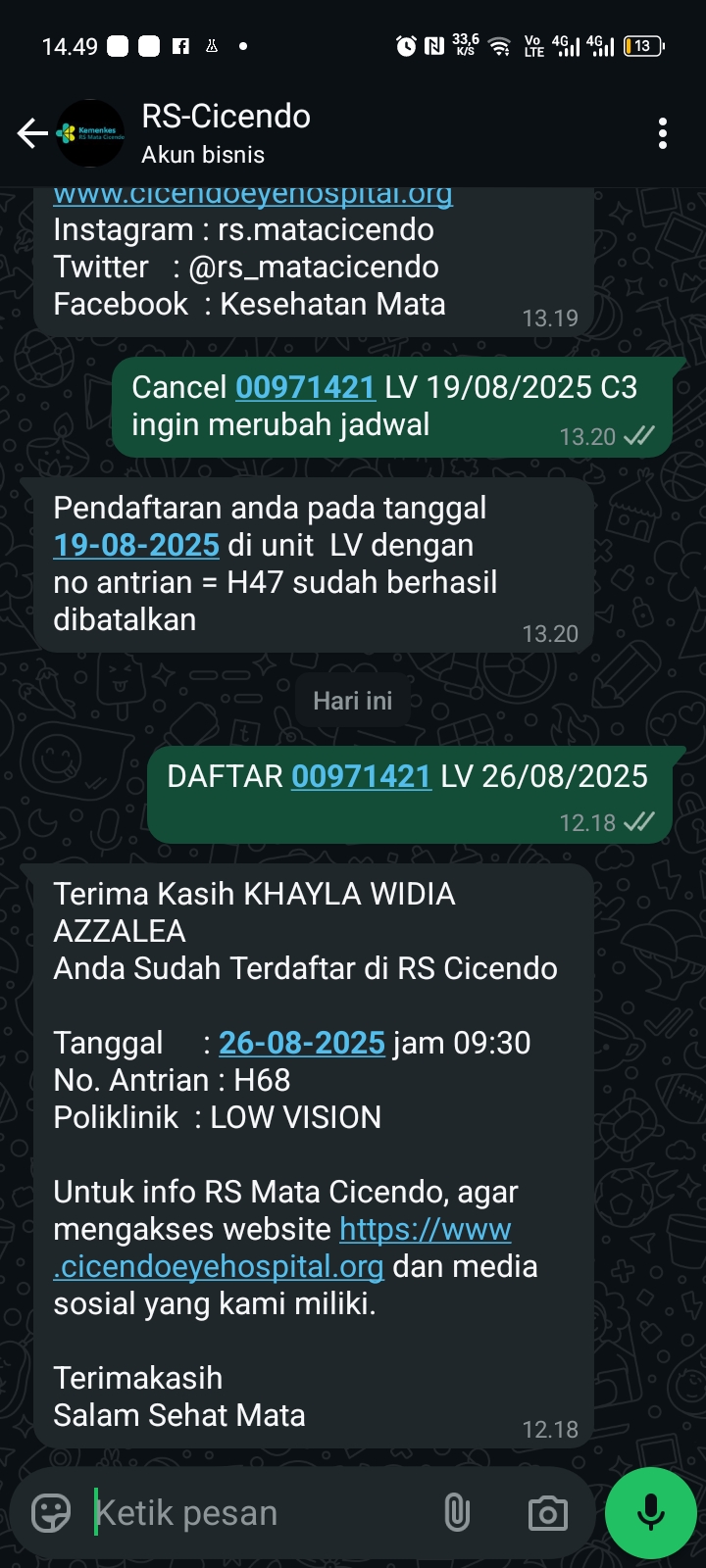Open the camera to send a photo

[x=547, y=1513]
